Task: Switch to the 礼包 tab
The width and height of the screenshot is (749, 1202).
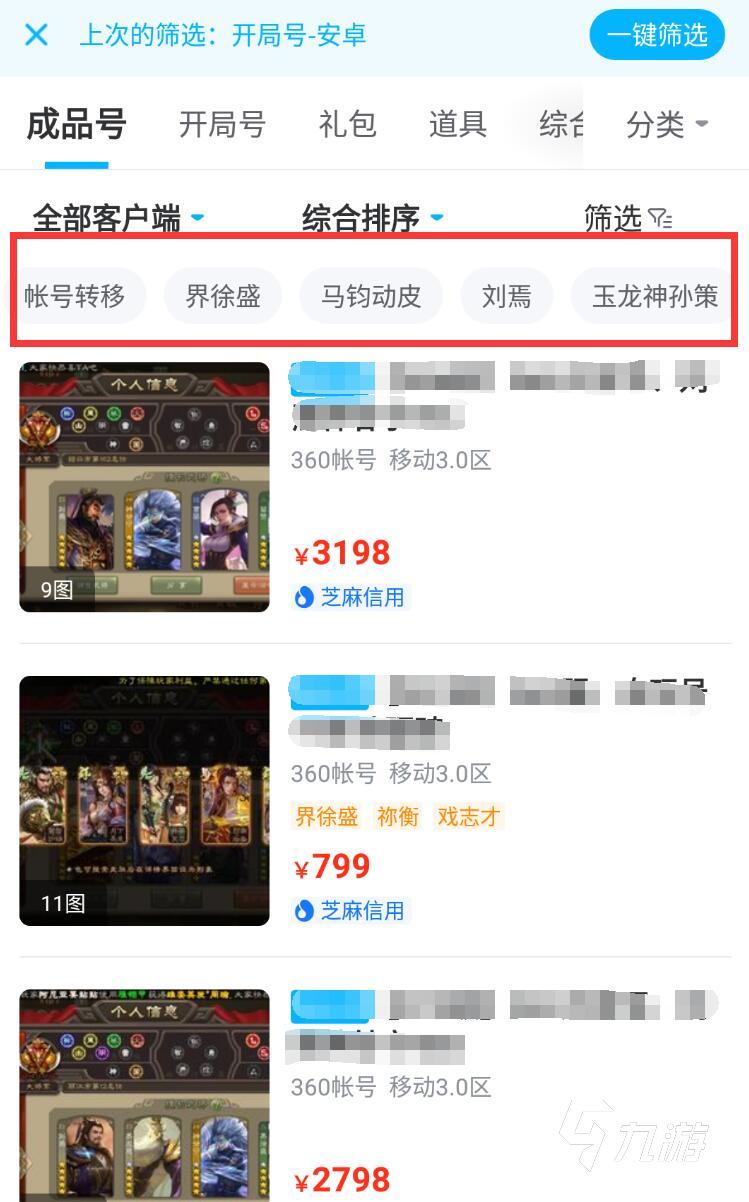Action: [x=347, y=125]
